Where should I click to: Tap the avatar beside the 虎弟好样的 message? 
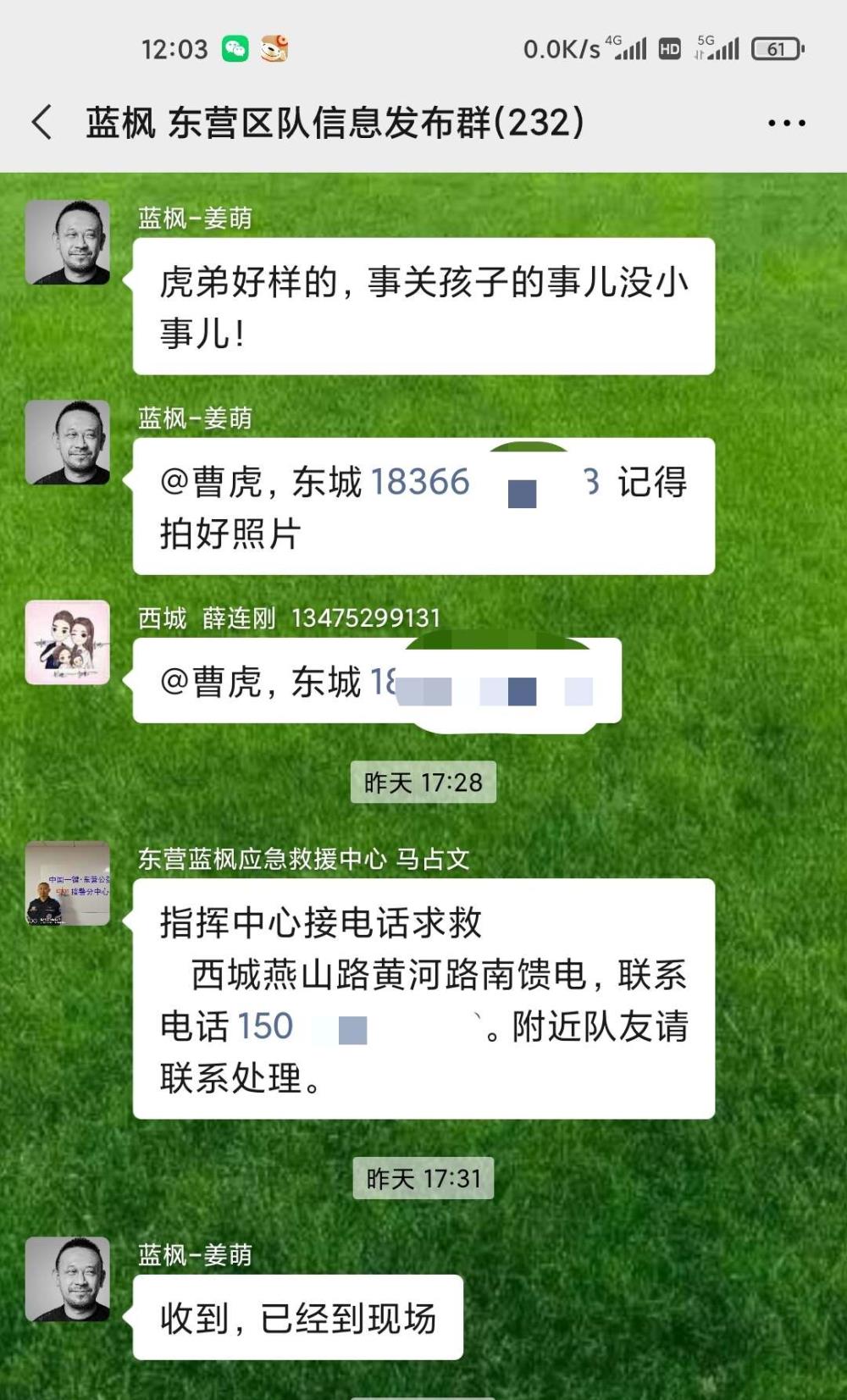68,242
